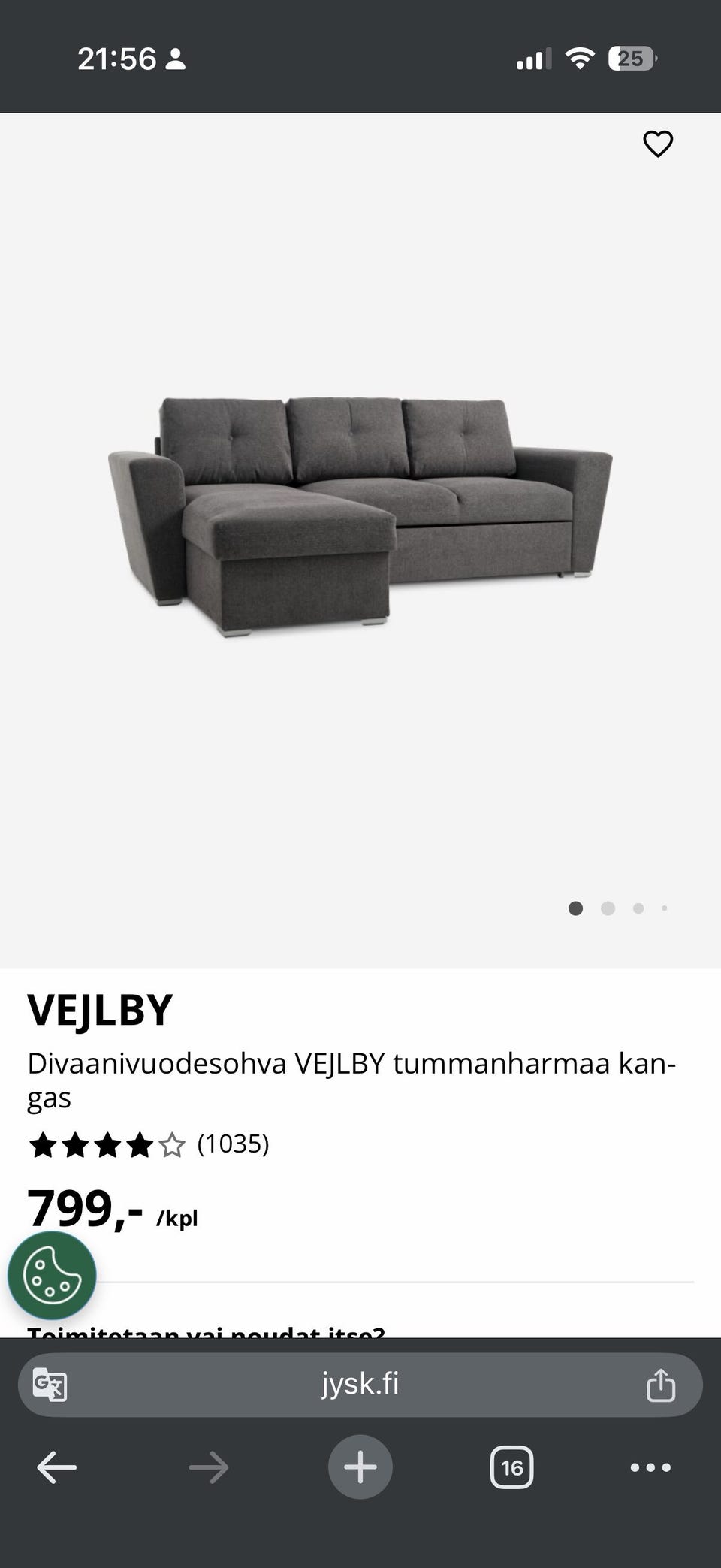Tap the jysk.fi address bar
721x1568 pixels.
(360, 1384)
